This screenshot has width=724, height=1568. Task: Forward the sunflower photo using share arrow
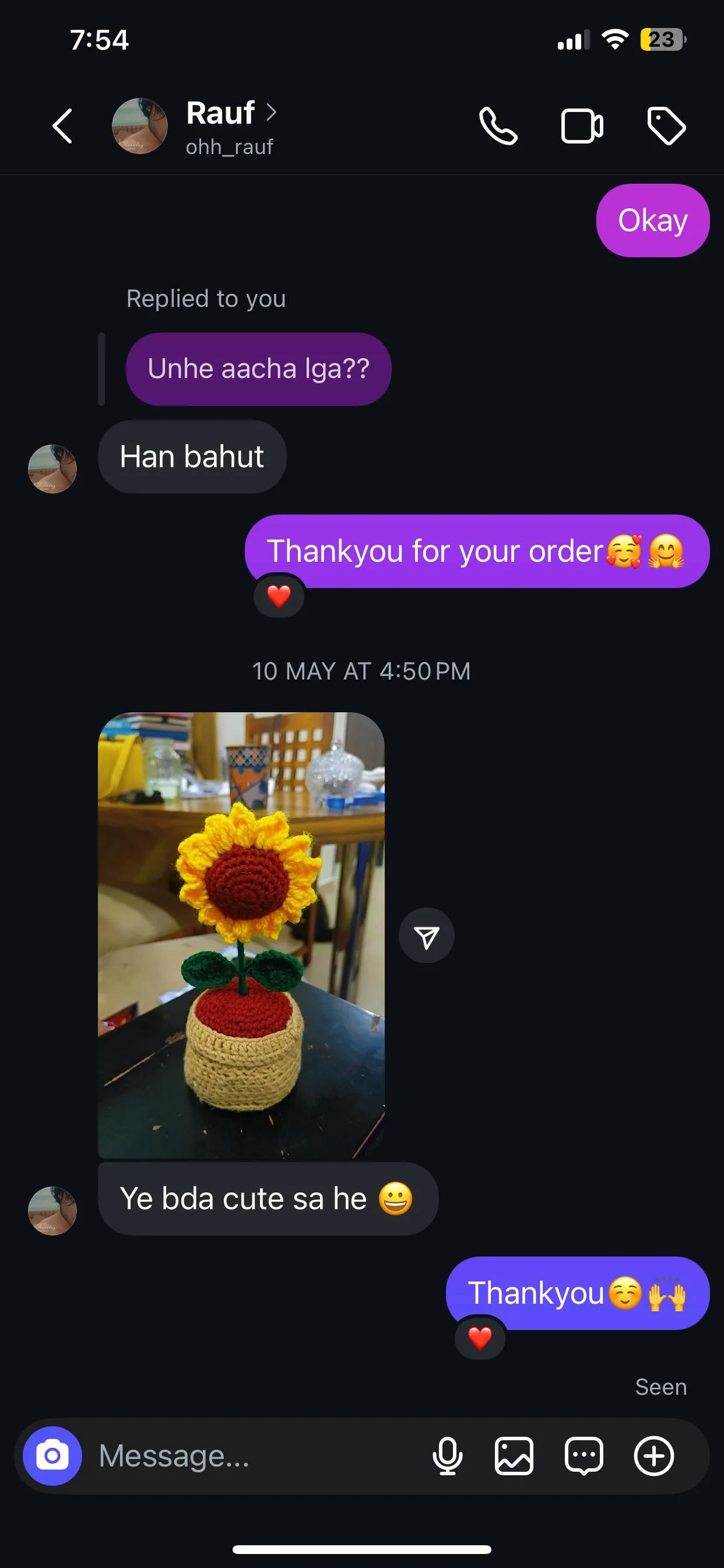tap(427, 936)
